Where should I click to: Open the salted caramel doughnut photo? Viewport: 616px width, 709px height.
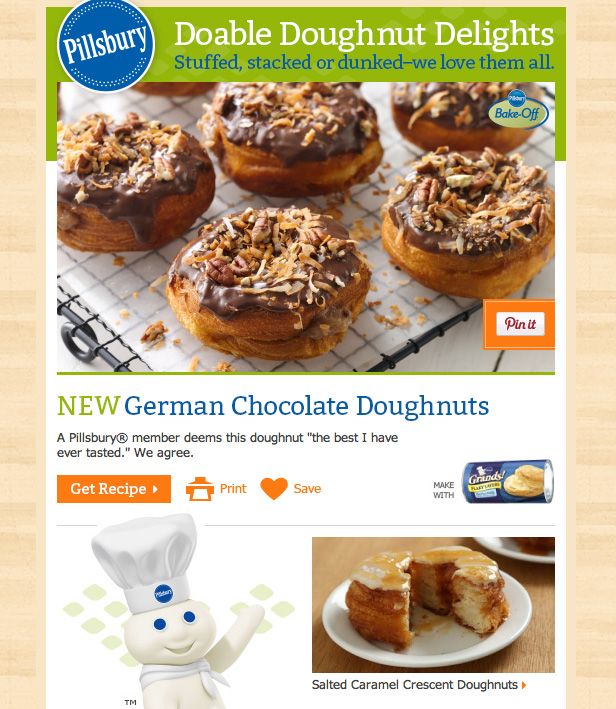pyautogui.click(x=433, y=604)
